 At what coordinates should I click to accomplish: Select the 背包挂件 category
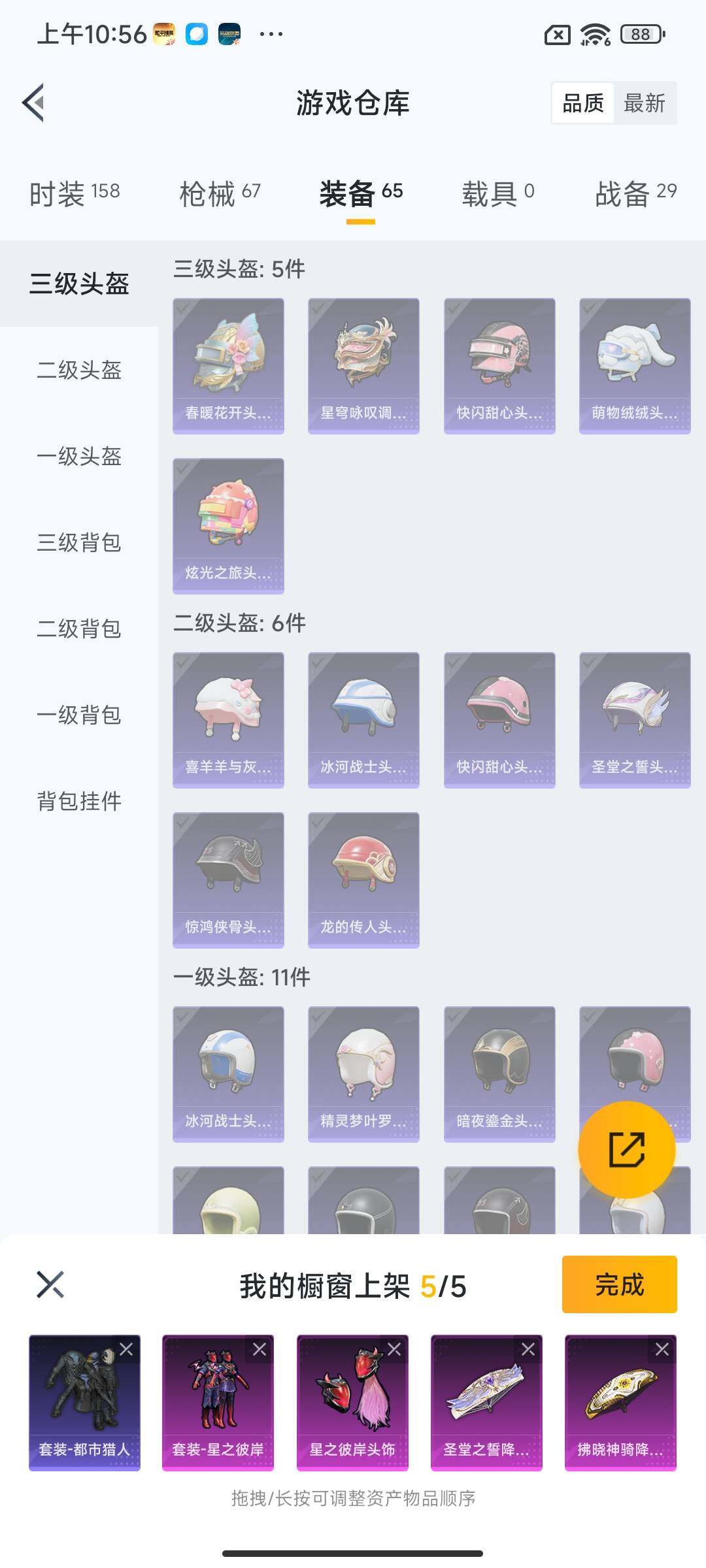(x=79, y=802)
